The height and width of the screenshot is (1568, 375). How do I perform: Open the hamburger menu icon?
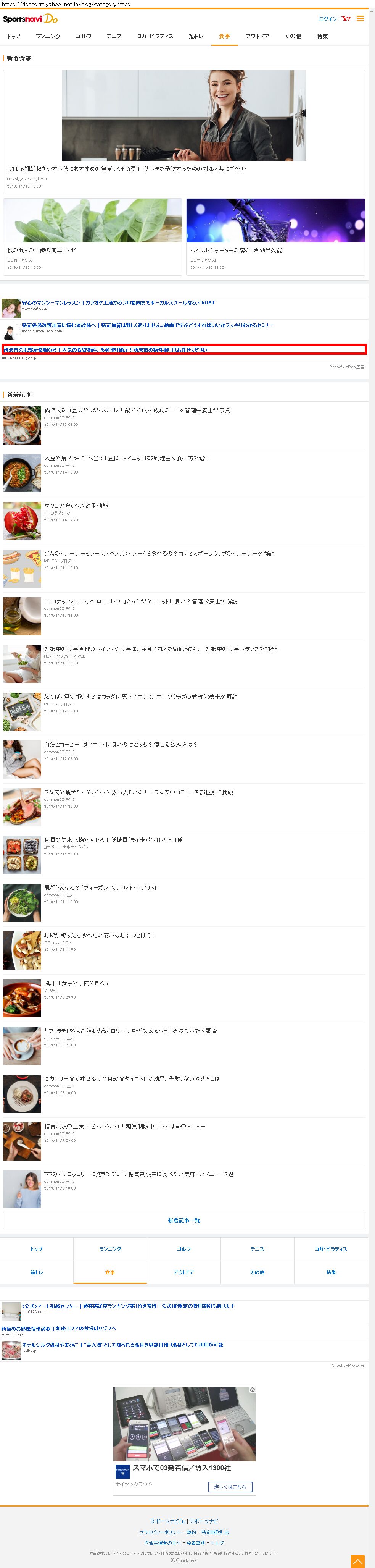pos(360,19)
